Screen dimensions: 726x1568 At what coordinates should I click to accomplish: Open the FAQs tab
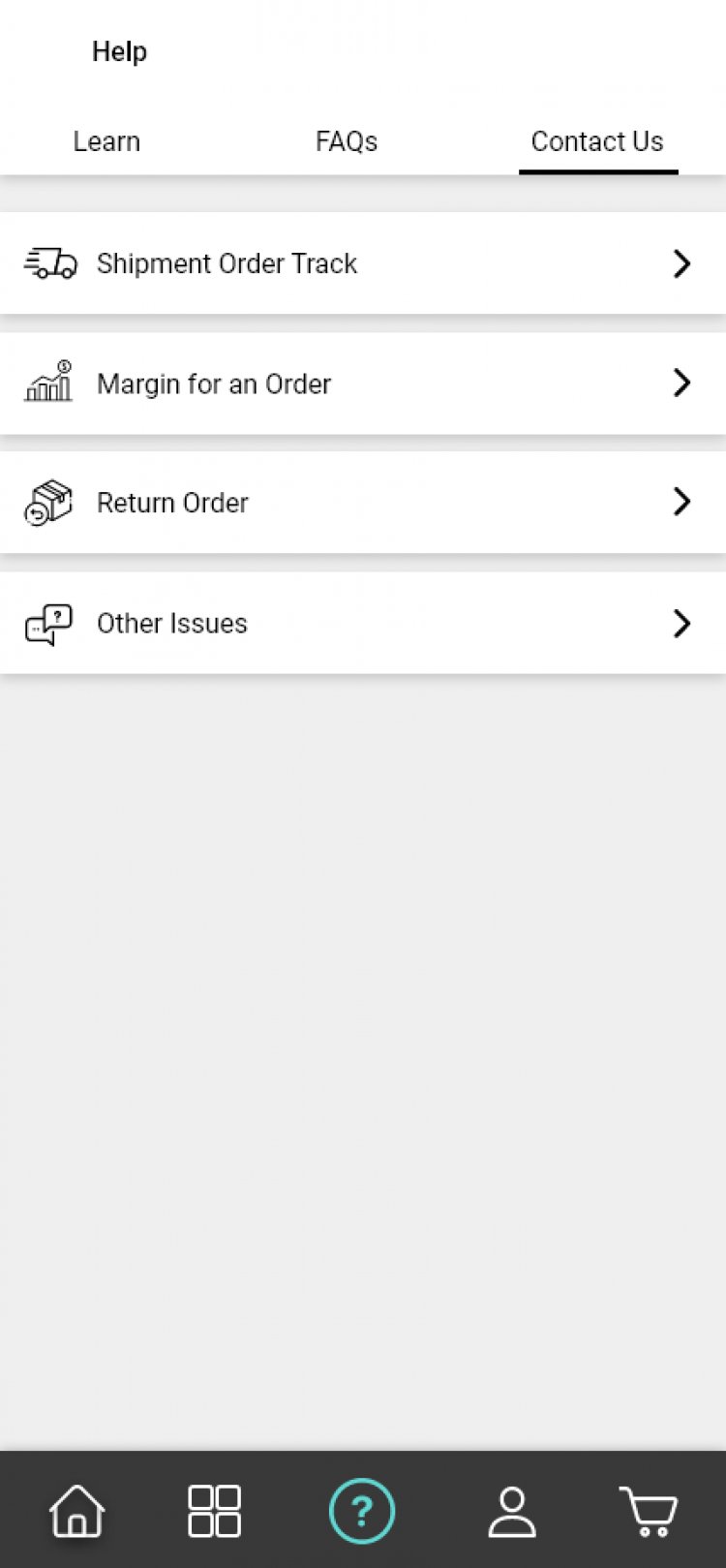point(347,141)
